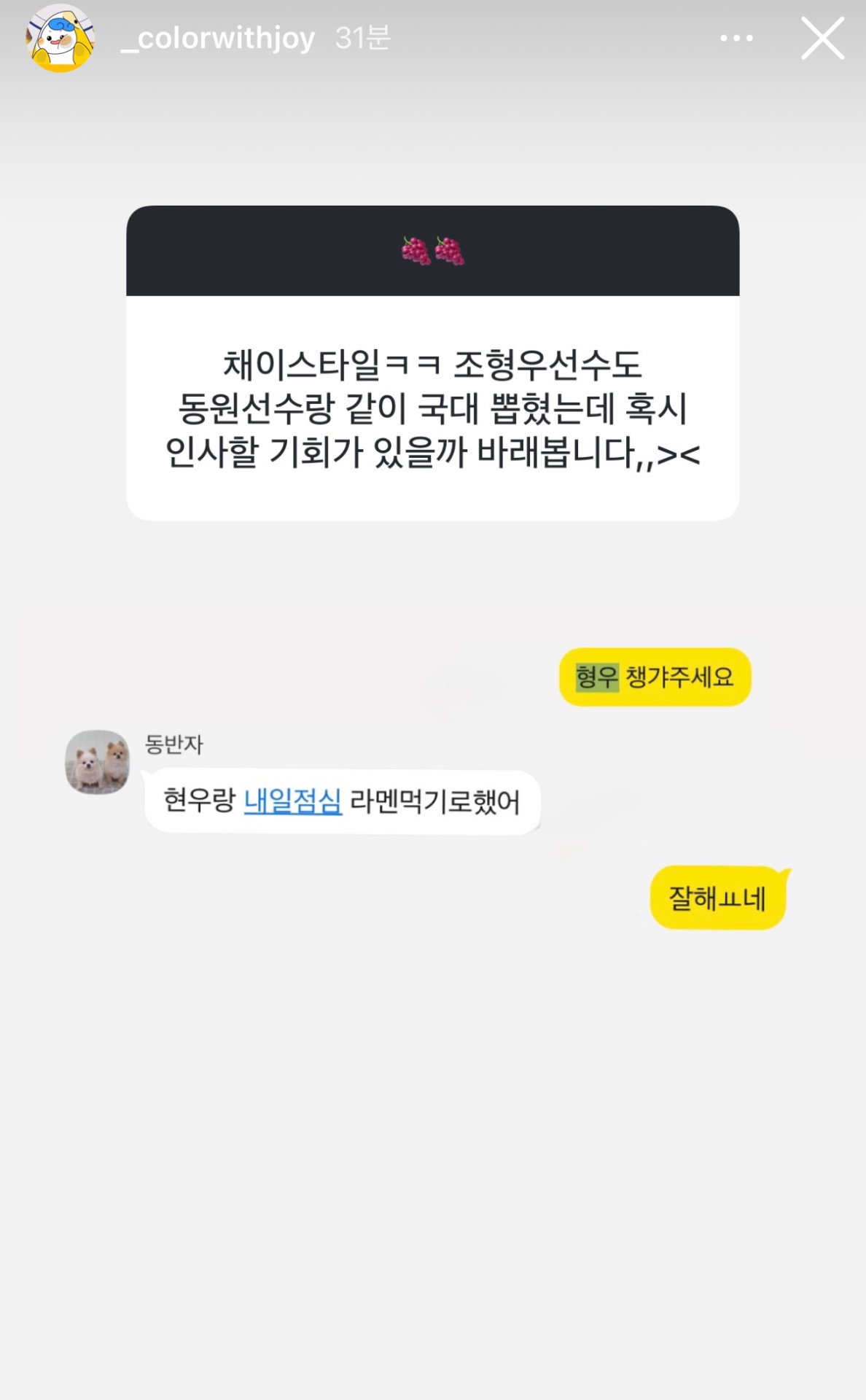
Task: Open the story's three-dot options menu
Action: point(736,38)
